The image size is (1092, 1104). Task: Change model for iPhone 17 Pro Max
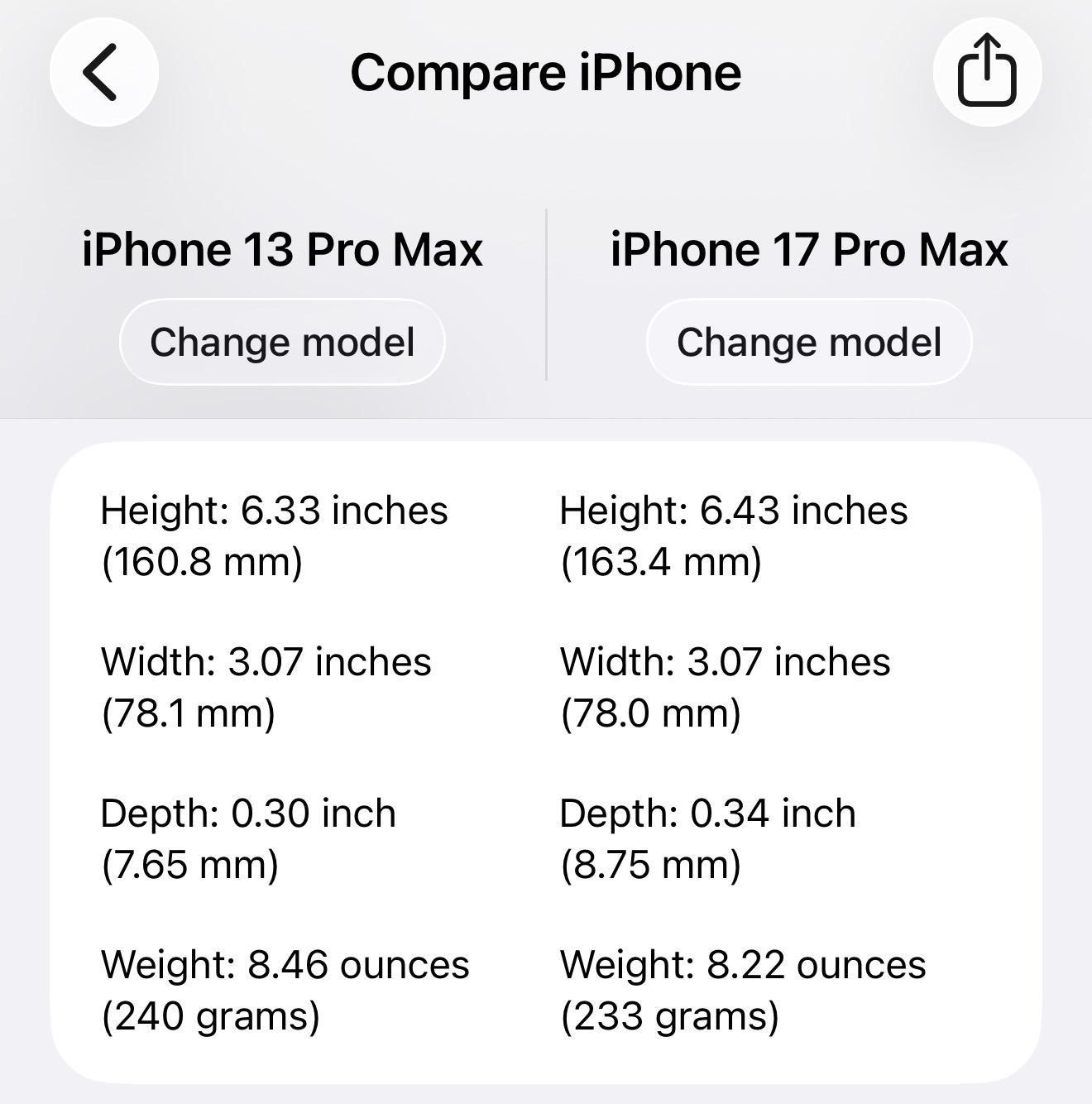click(x=808, y=342)
